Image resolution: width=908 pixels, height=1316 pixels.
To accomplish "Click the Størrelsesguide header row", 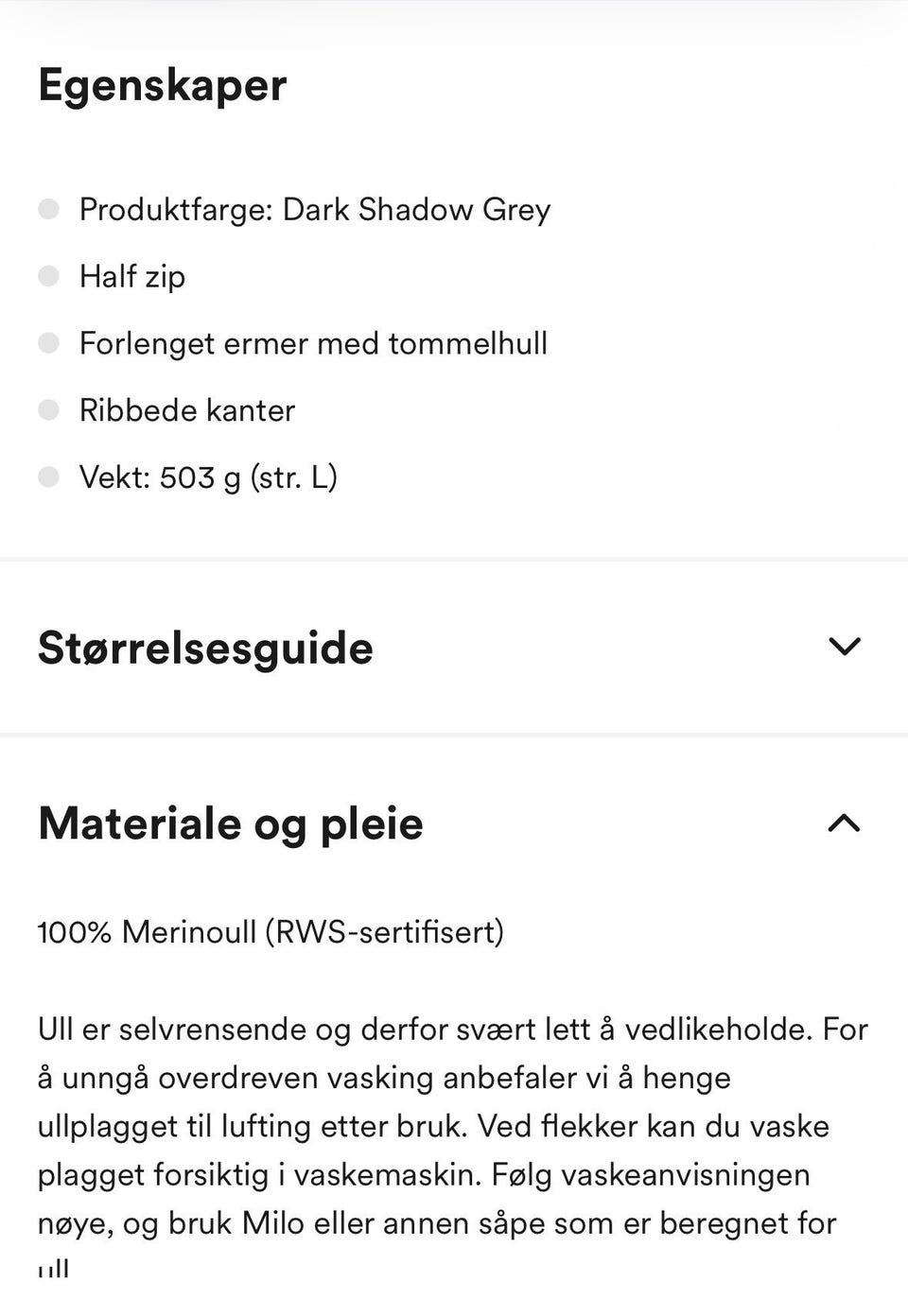I will coord(204,649).
